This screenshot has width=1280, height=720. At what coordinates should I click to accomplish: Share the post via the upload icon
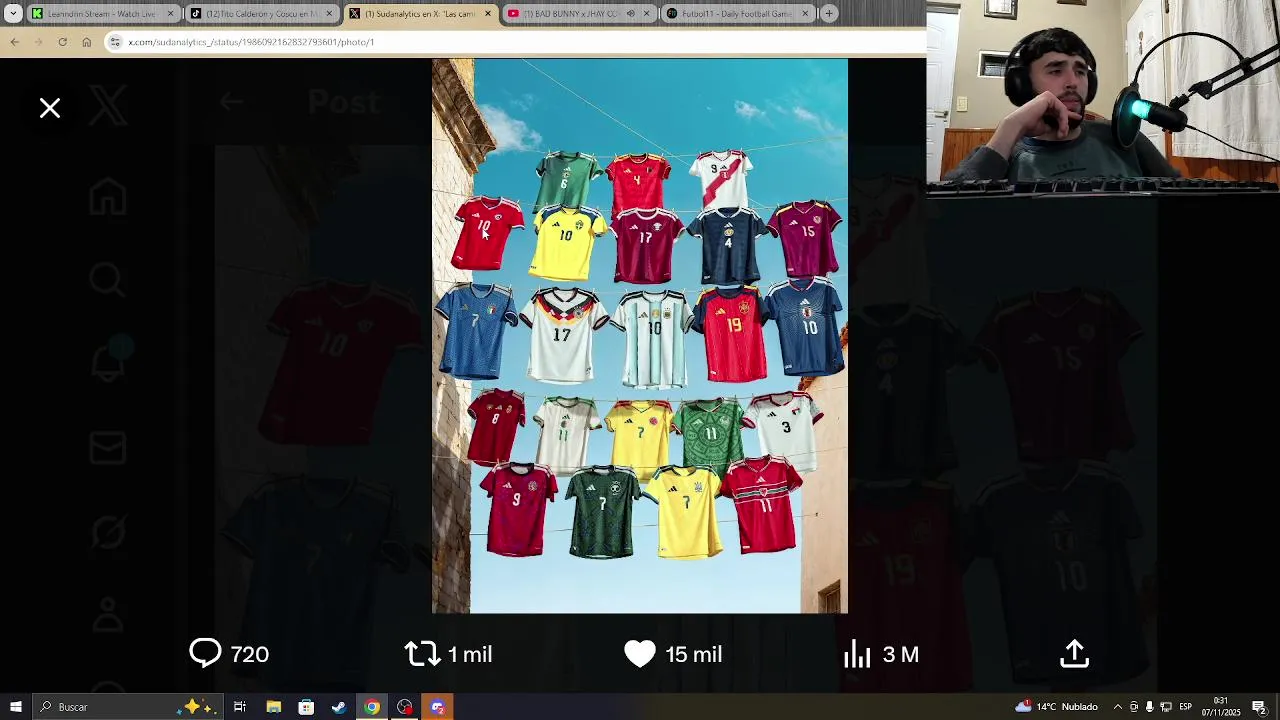click(x=1074, y=654)
